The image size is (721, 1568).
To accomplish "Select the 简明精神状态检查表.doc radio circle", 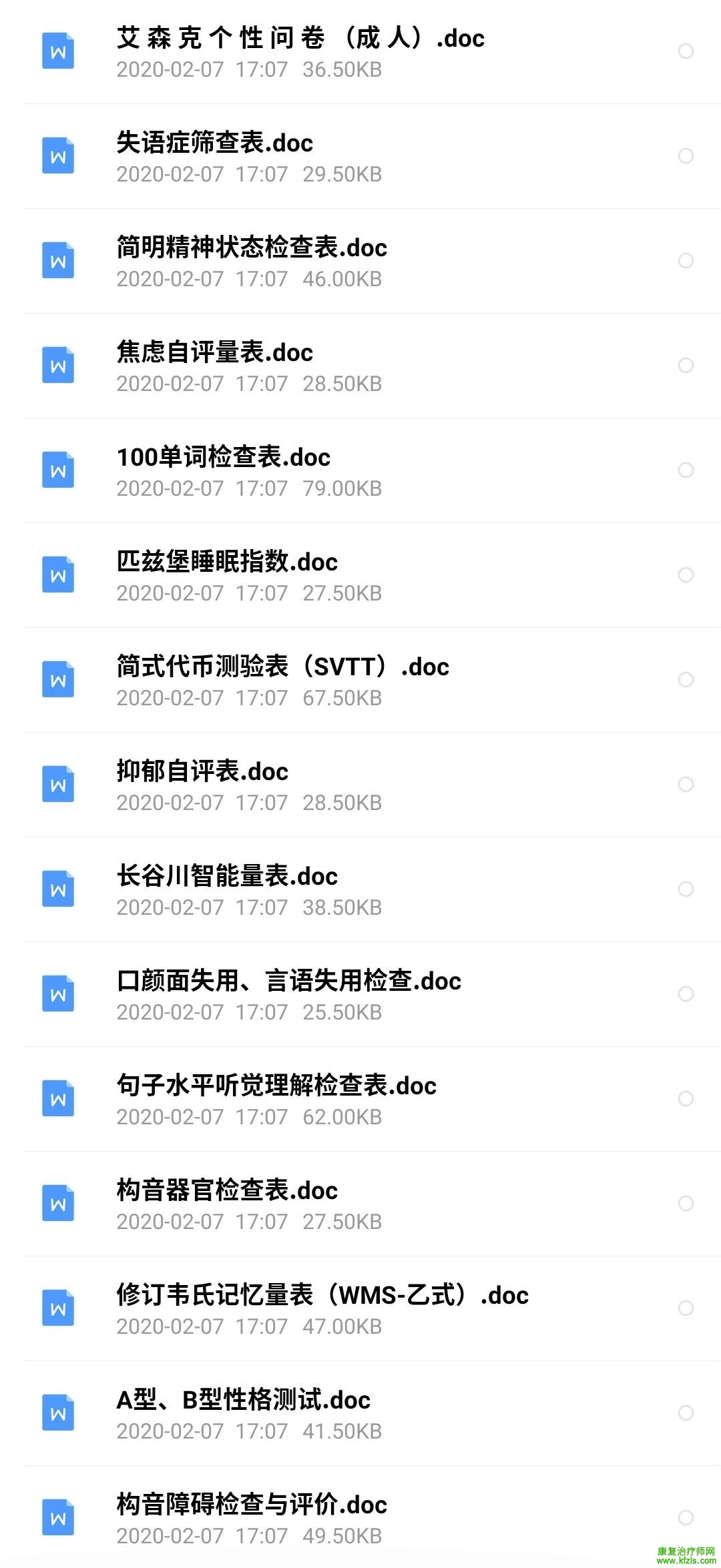I will [x=686, y=261].
